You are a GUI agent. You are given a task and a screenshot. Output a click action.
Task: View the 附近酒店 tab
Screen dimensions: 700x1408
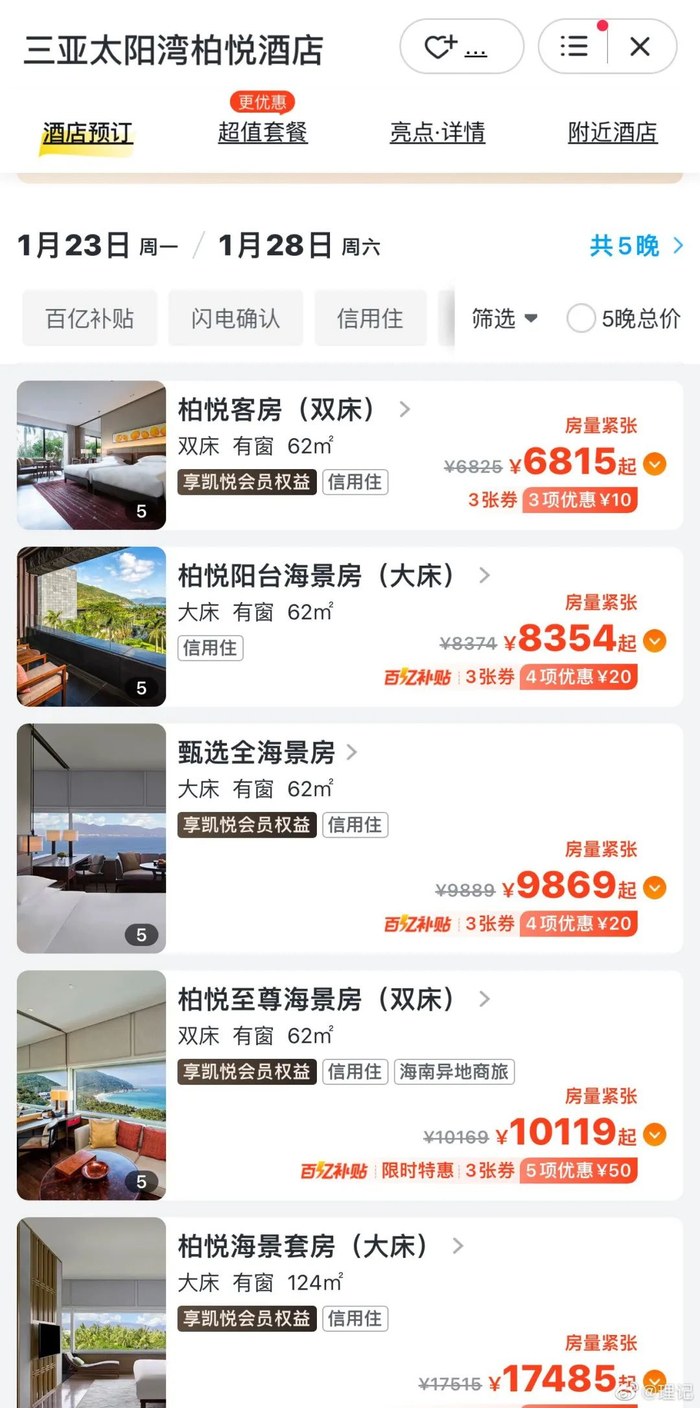pos(612,133)
